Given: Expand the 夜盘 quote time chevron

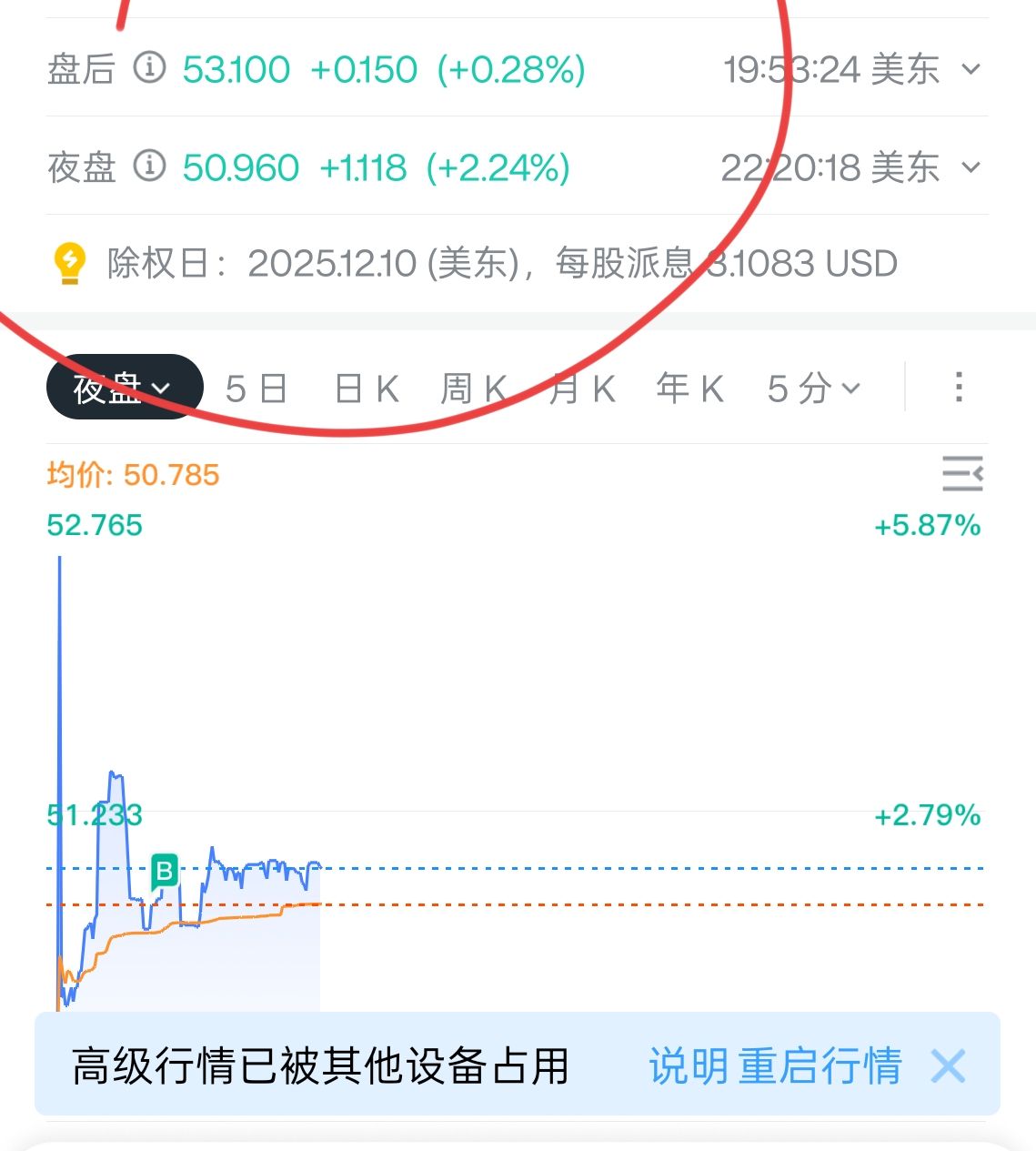Looking at the screenshot, I should [971, 167].
